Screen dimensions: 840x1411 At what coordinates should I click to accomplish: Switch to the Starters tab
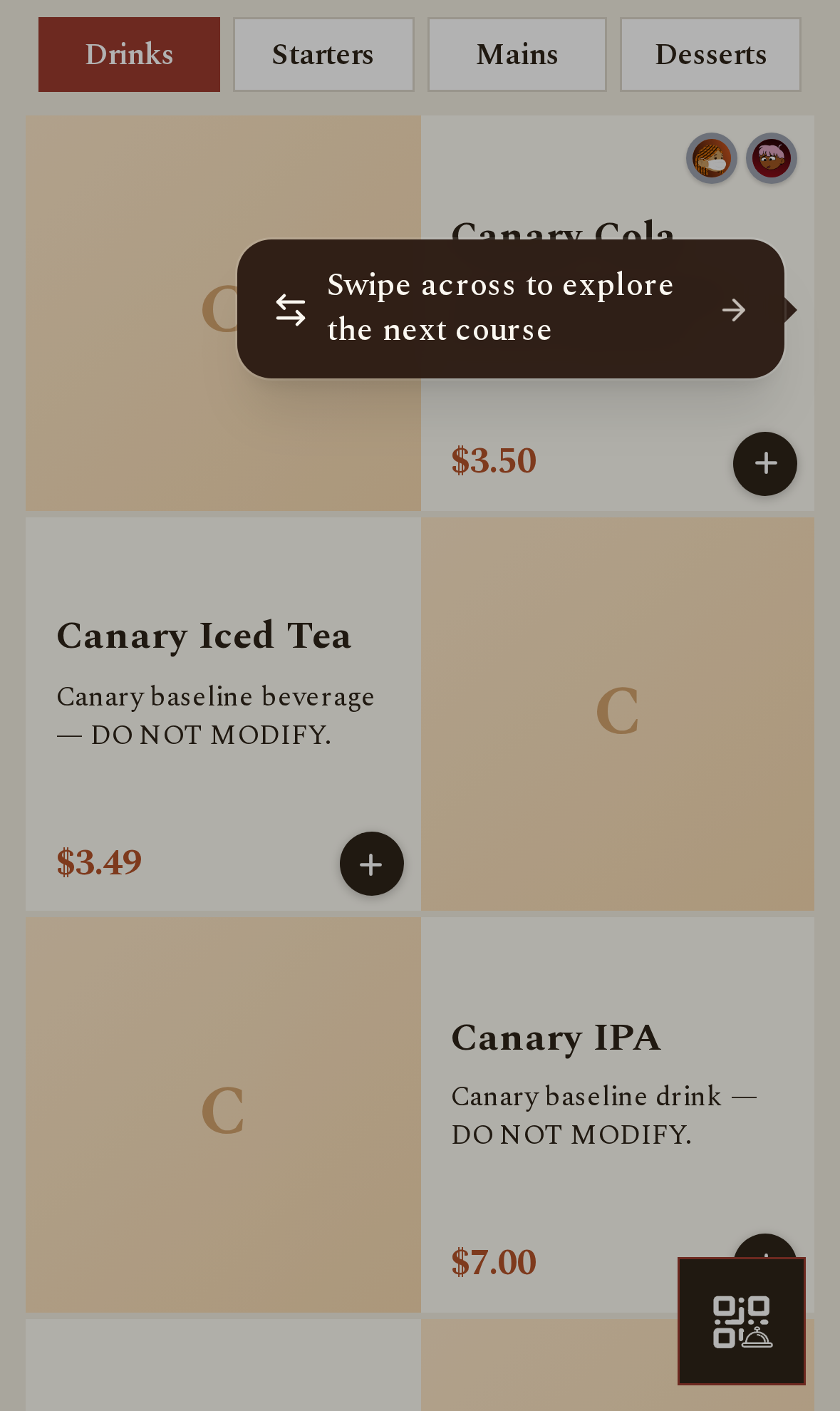tap(323, 55)
